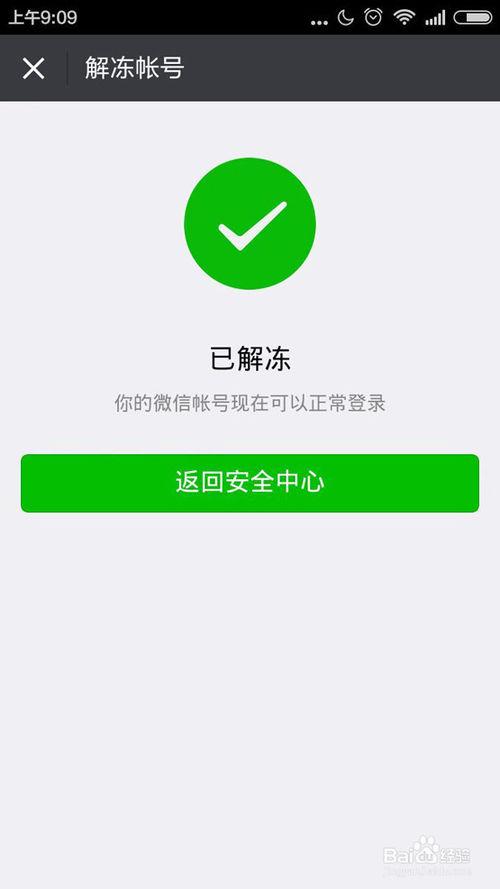The width and height of the screenshot is (500, 889).
Task: Tap the 返回安全中心 button
Action: click(250, 483)
